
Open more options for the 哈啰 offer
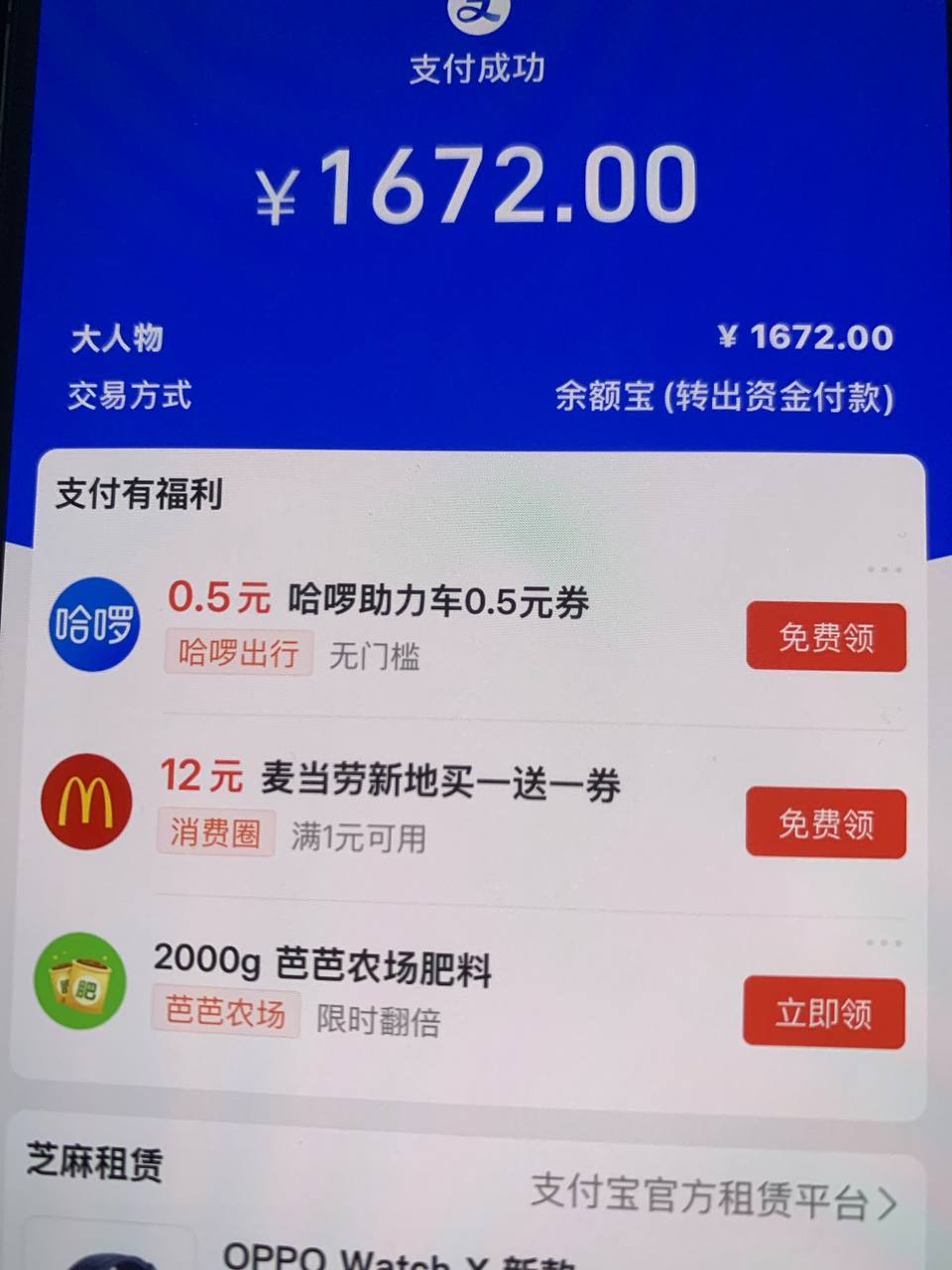tap(884, 570)
